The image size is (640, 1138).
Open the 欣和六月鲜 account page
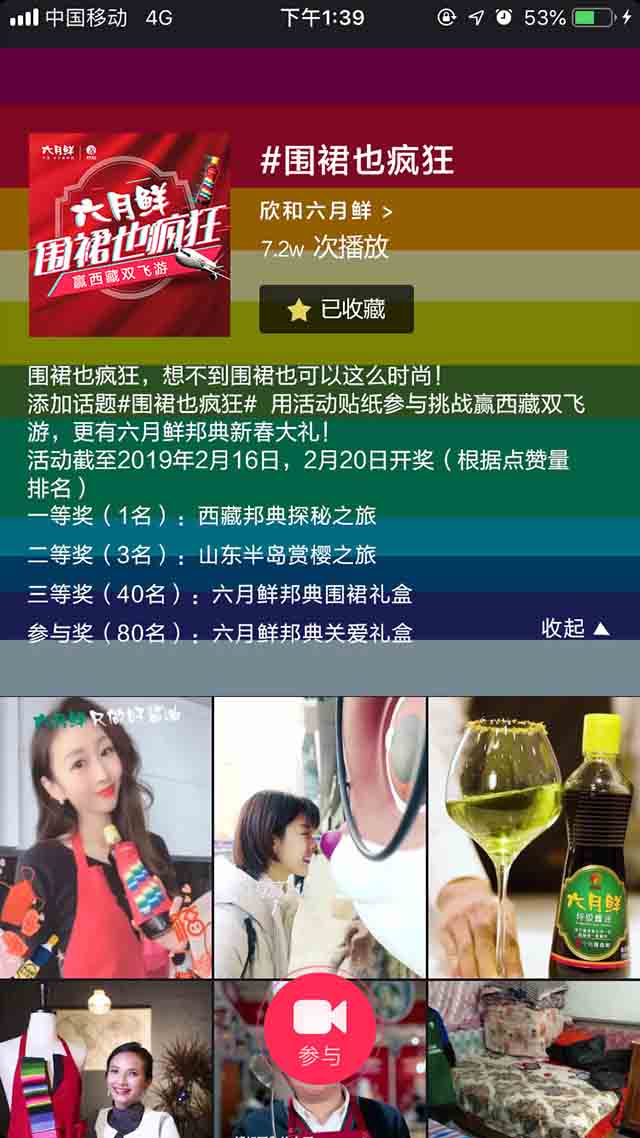pyautogui.click(x=326, y=211)
